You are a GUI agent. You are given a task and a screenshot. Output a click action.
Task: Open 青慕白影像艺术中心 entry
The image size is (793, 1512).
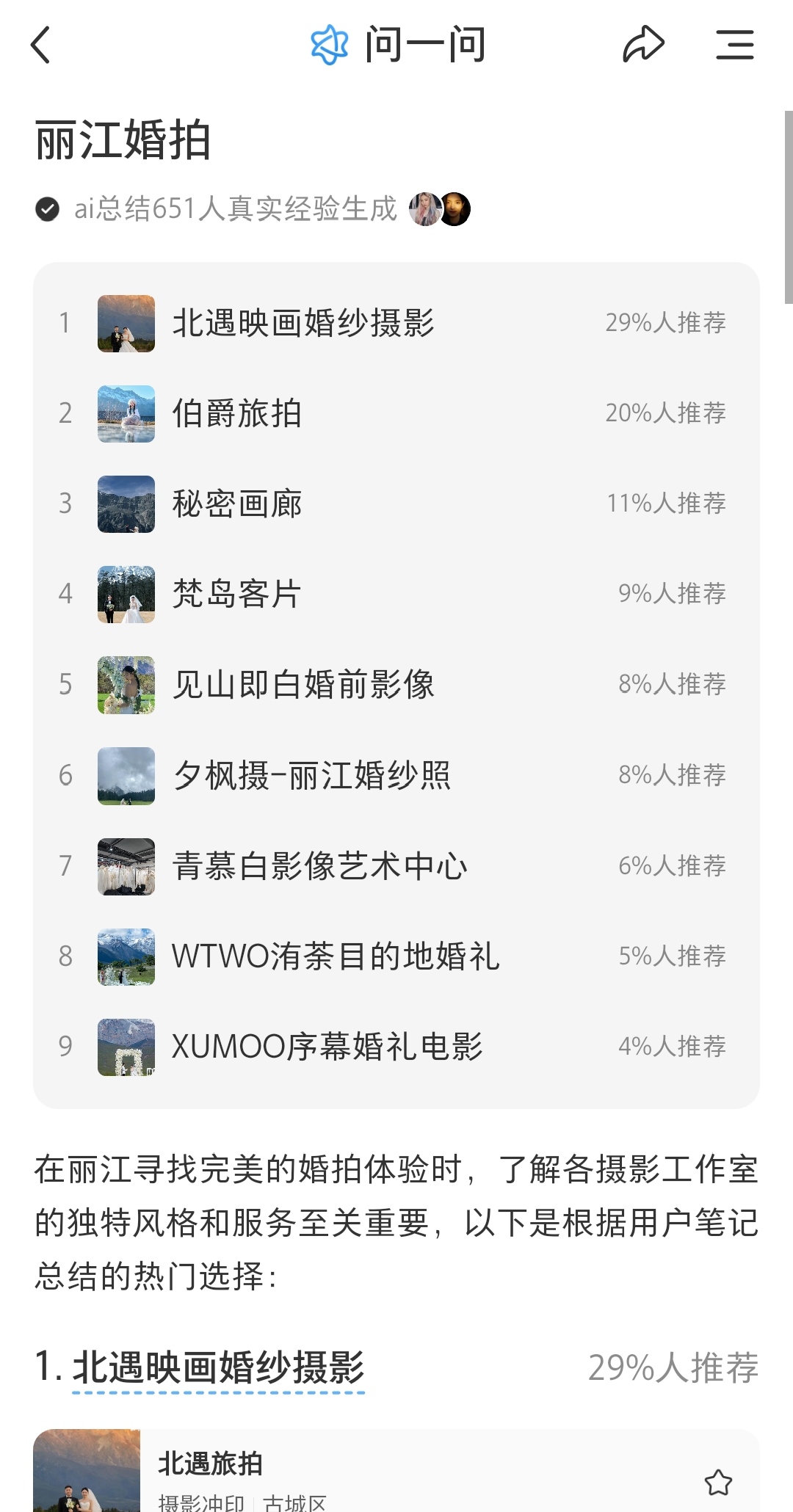[x=319, y=867]
